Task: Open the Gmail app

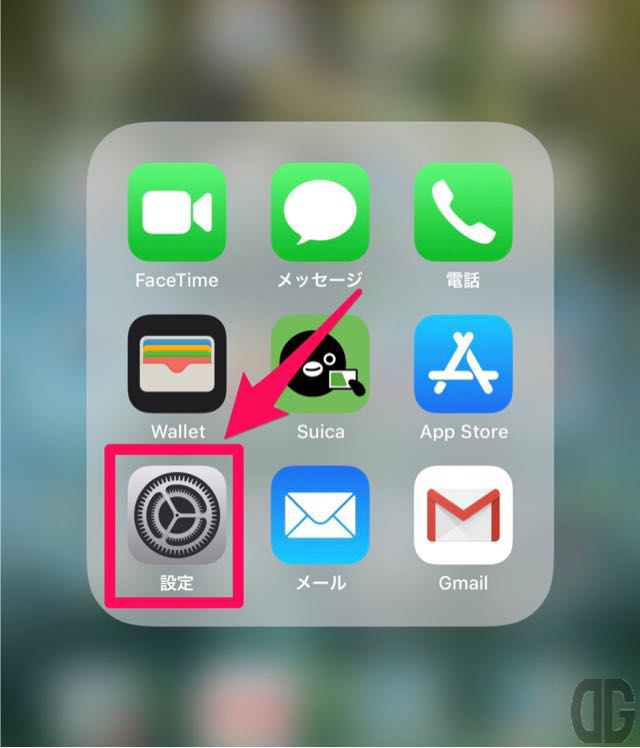Action: pos(463,515)
